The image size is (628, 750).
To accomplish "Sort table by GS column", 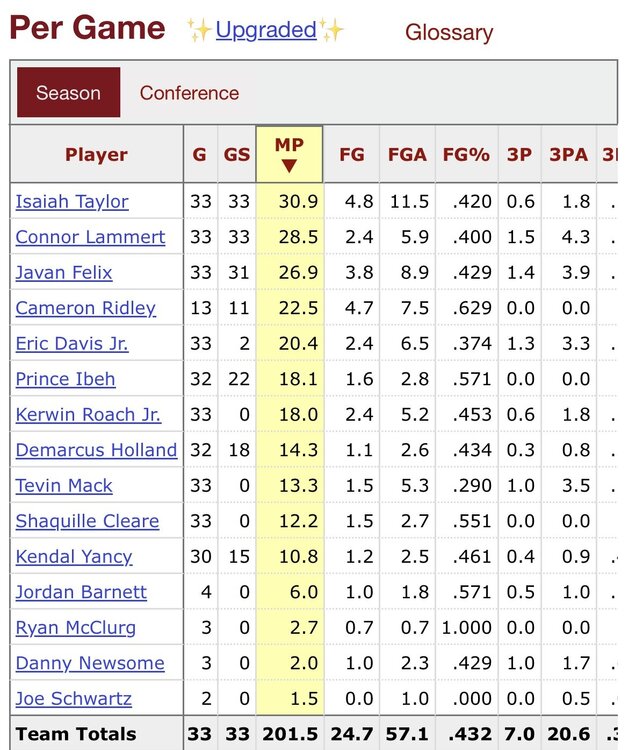I will (x=237, y=154).
